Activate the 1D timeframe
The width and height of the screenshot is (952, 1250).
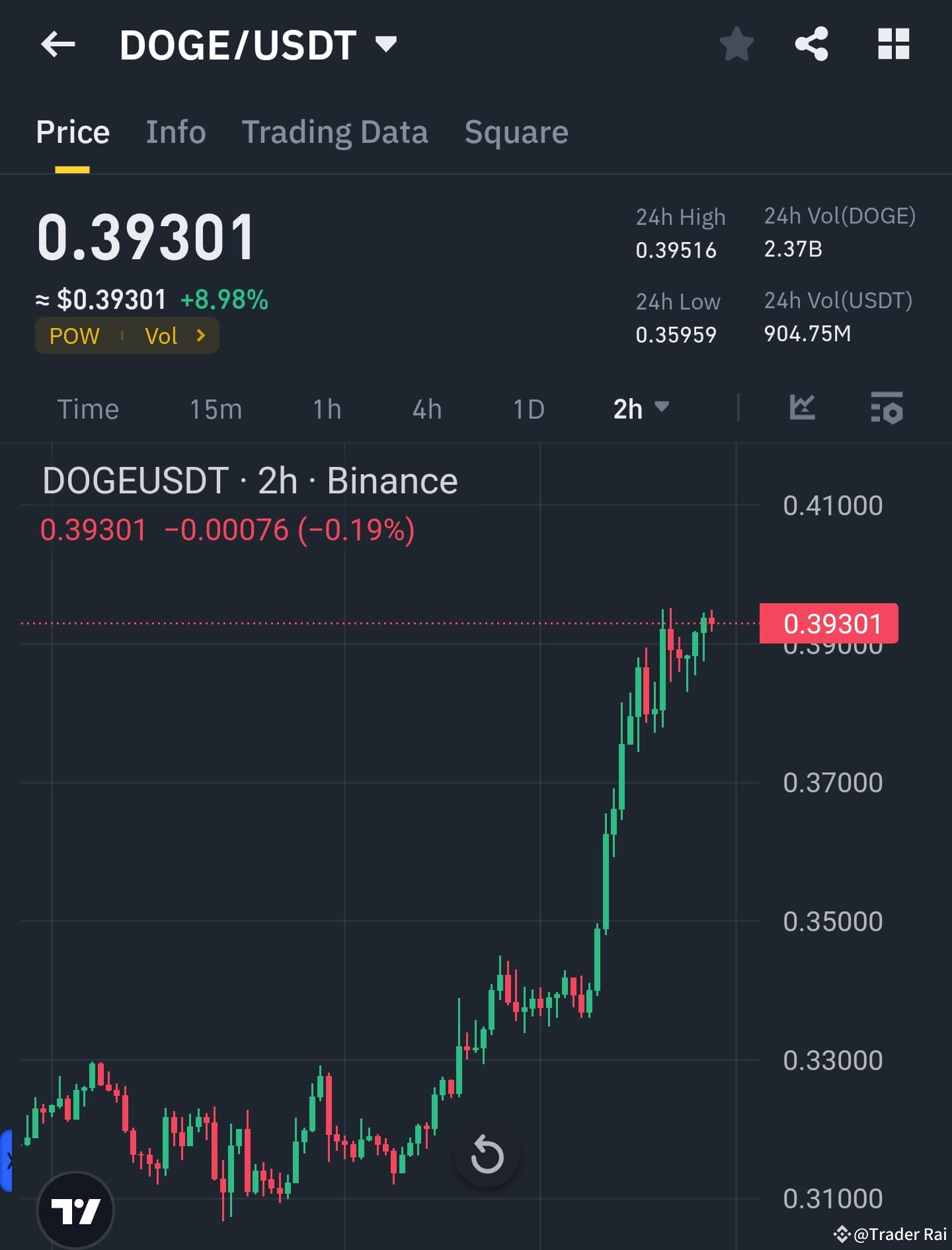[x=527, y=409]
